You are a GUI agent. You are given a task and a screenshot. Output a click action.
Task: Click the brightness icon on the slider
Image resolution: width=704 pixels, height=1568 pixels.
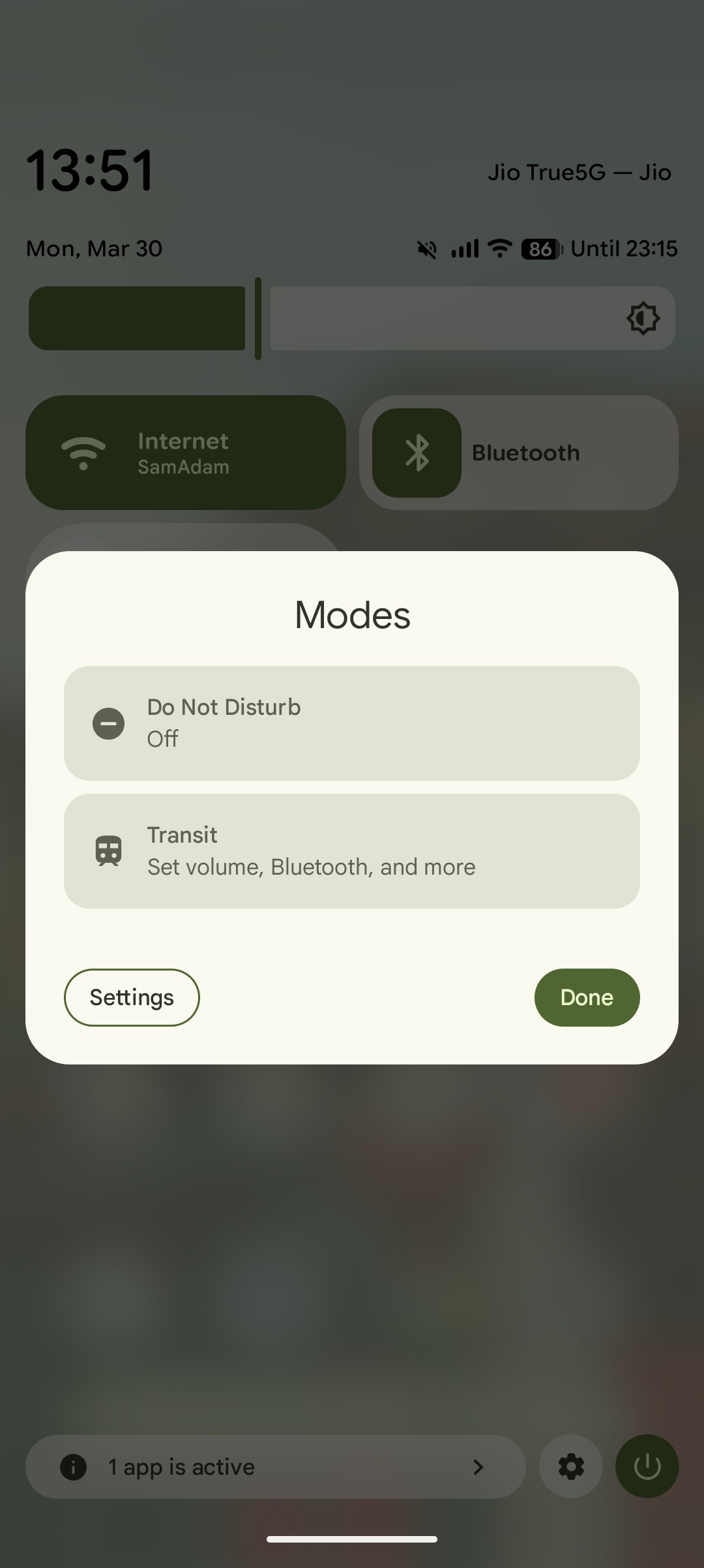click(643, 319)
